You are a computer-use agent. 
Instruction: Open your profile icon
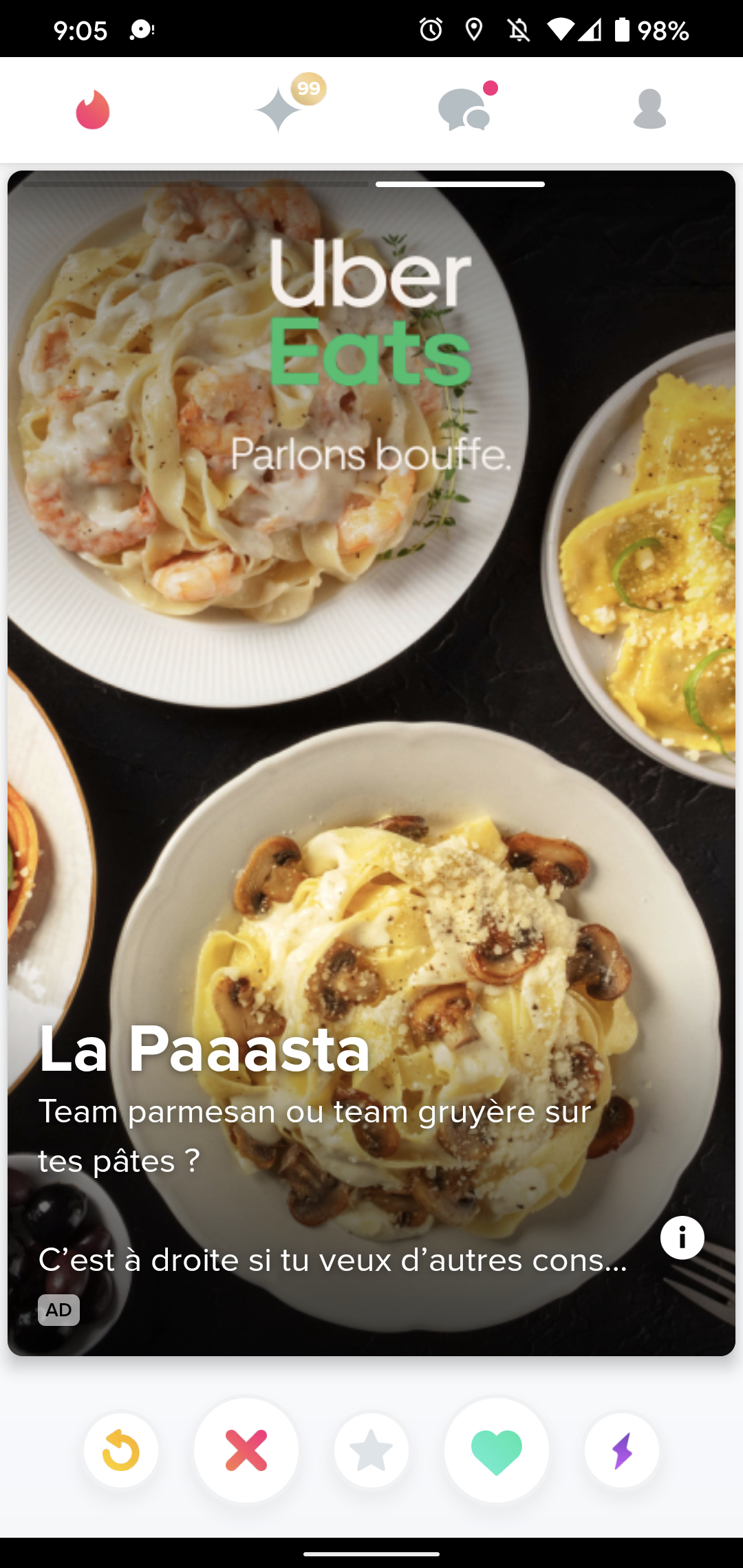(x=650, y=110)
